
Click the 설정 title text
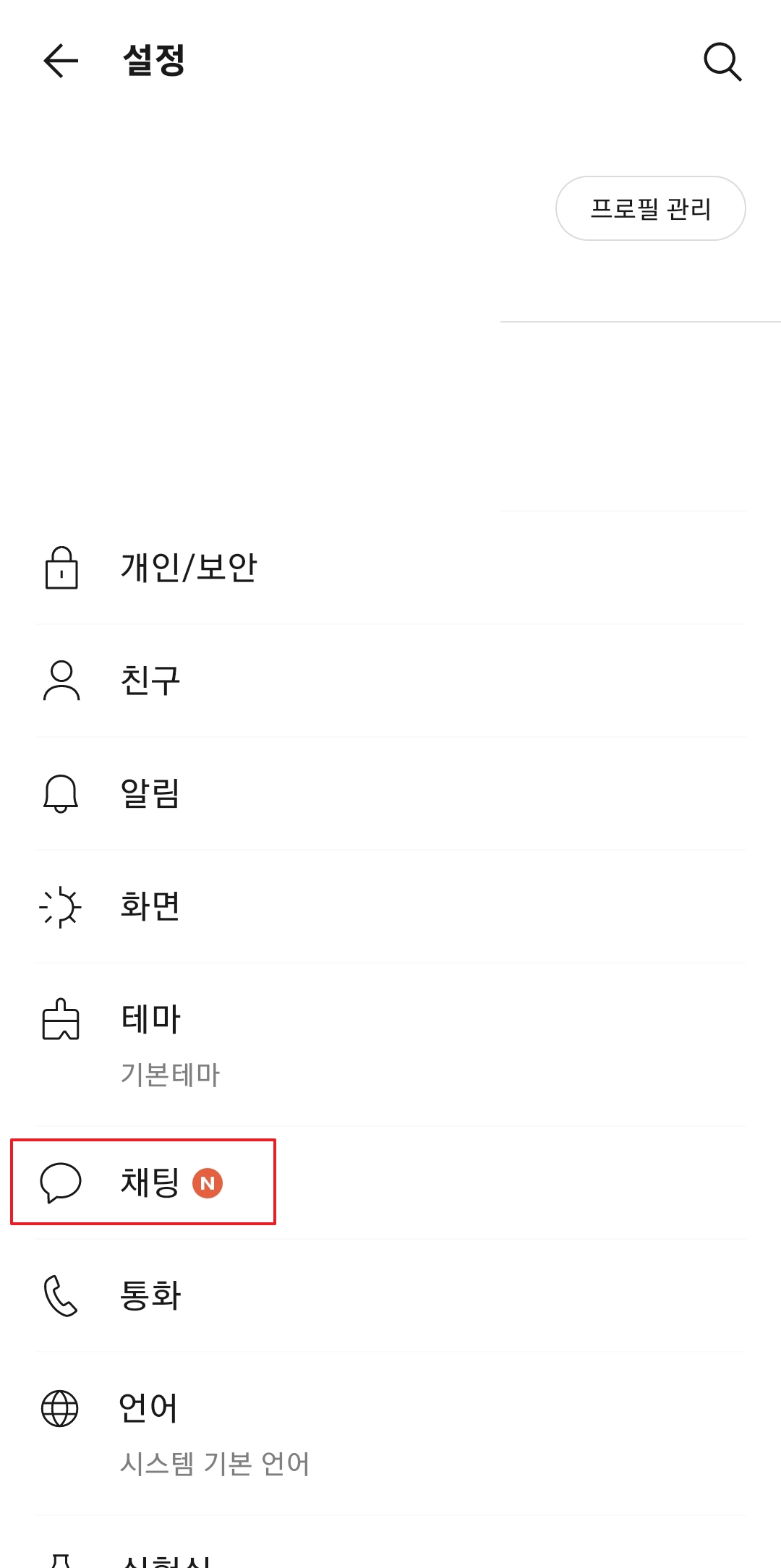coord(154,61)
